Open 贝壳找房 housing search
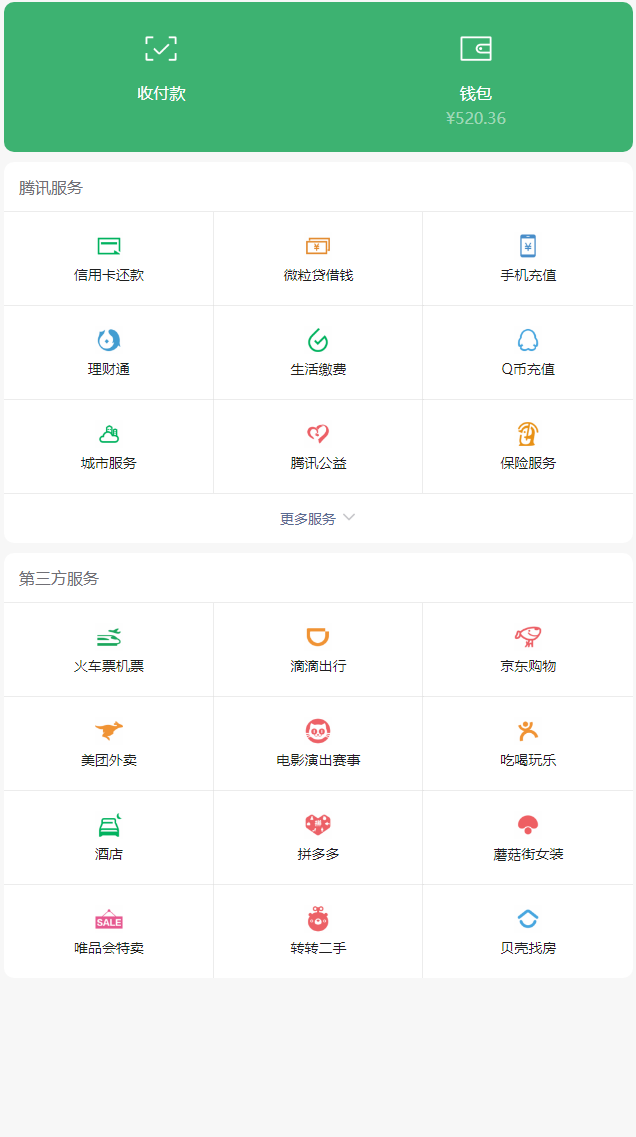The height and width of the screenshot is (1137, 636). tap(528, 932)
